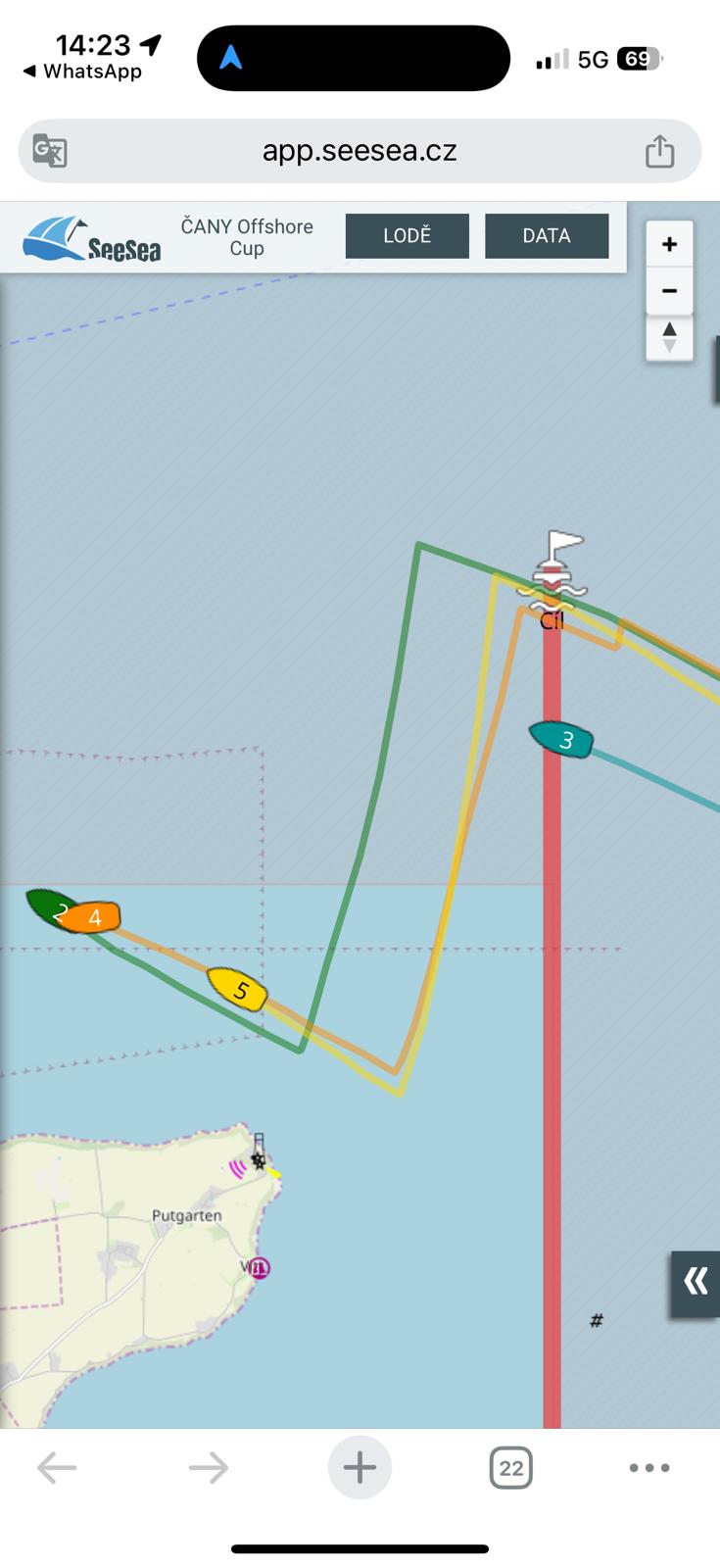Screen dimensions: 720x1568
Task: Zoom out of the map
Action: pos(669,291)
